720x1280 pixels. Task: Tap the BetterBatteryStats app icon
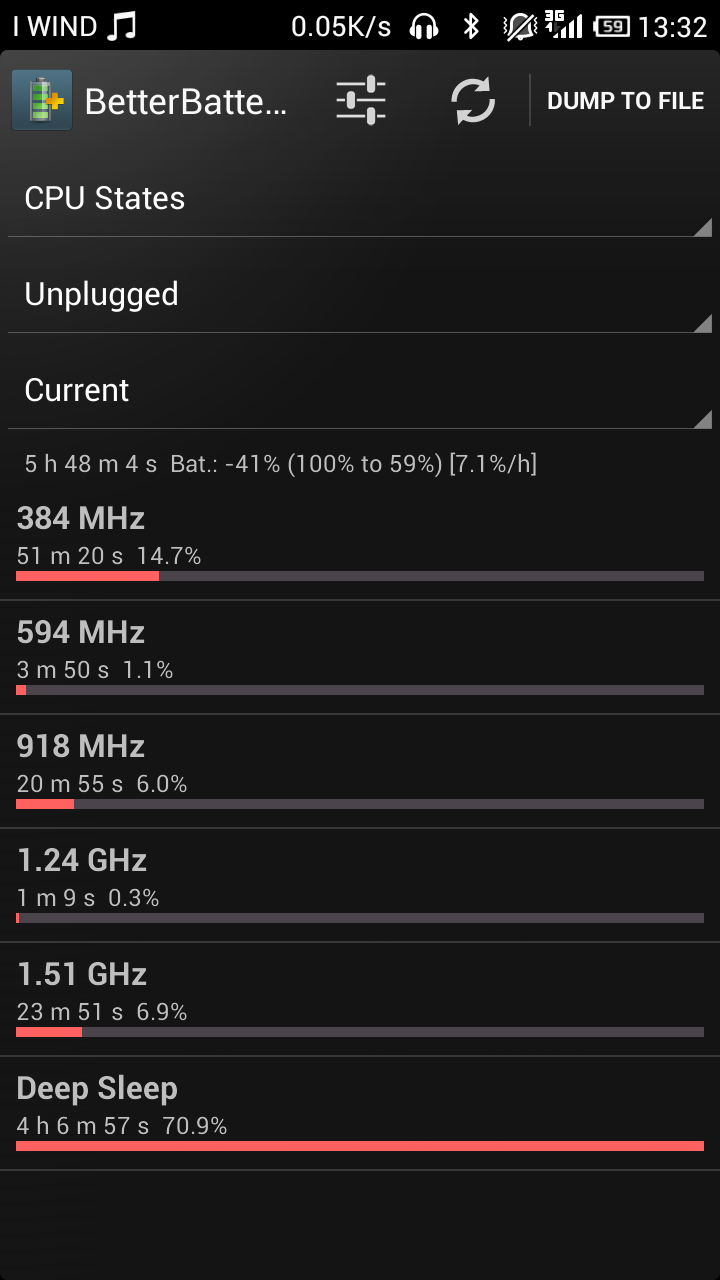42,100
